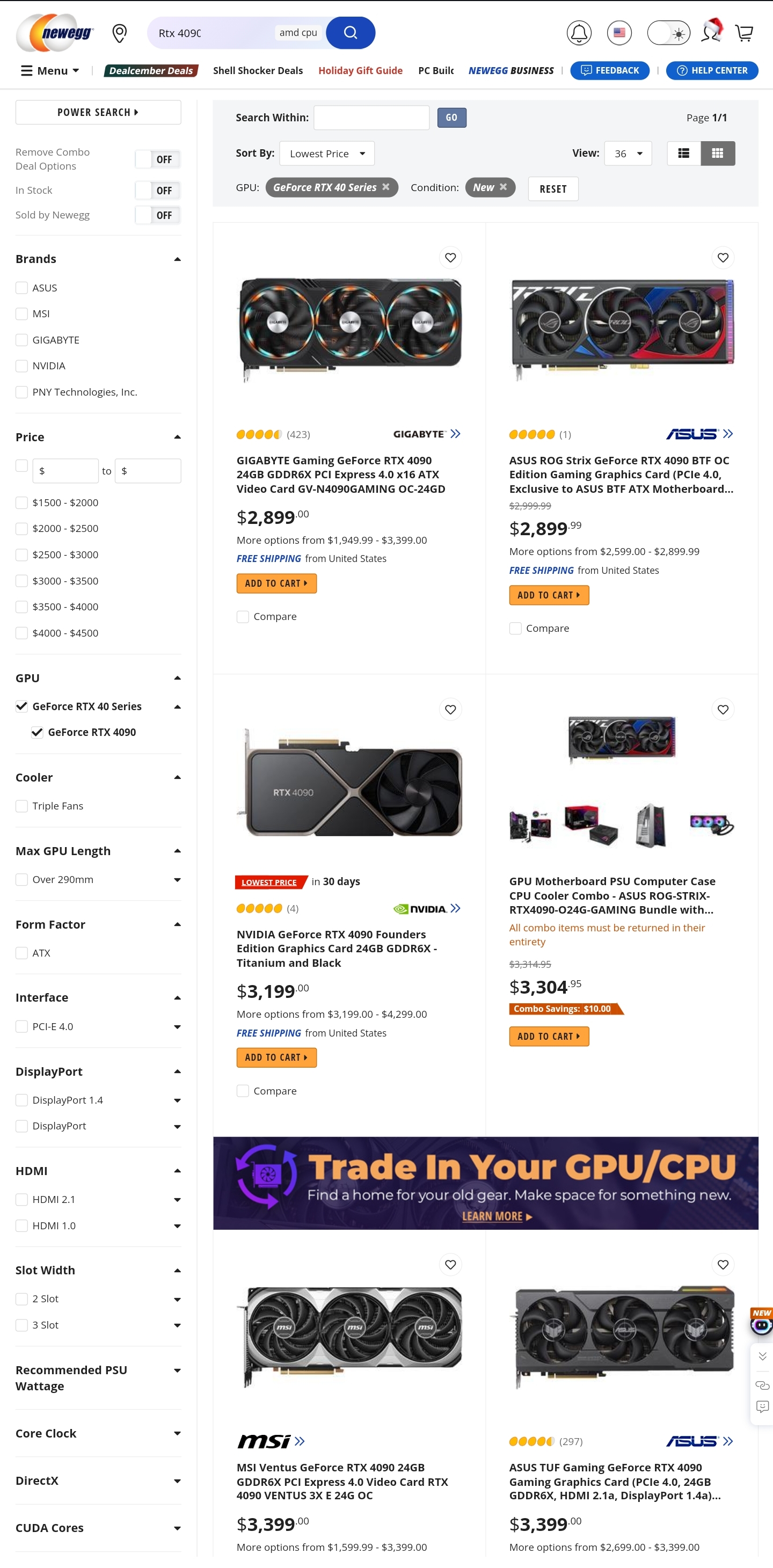Check the ASUS brand checkbox
This screenshot has width=773, height=1568.
[22, 288]
